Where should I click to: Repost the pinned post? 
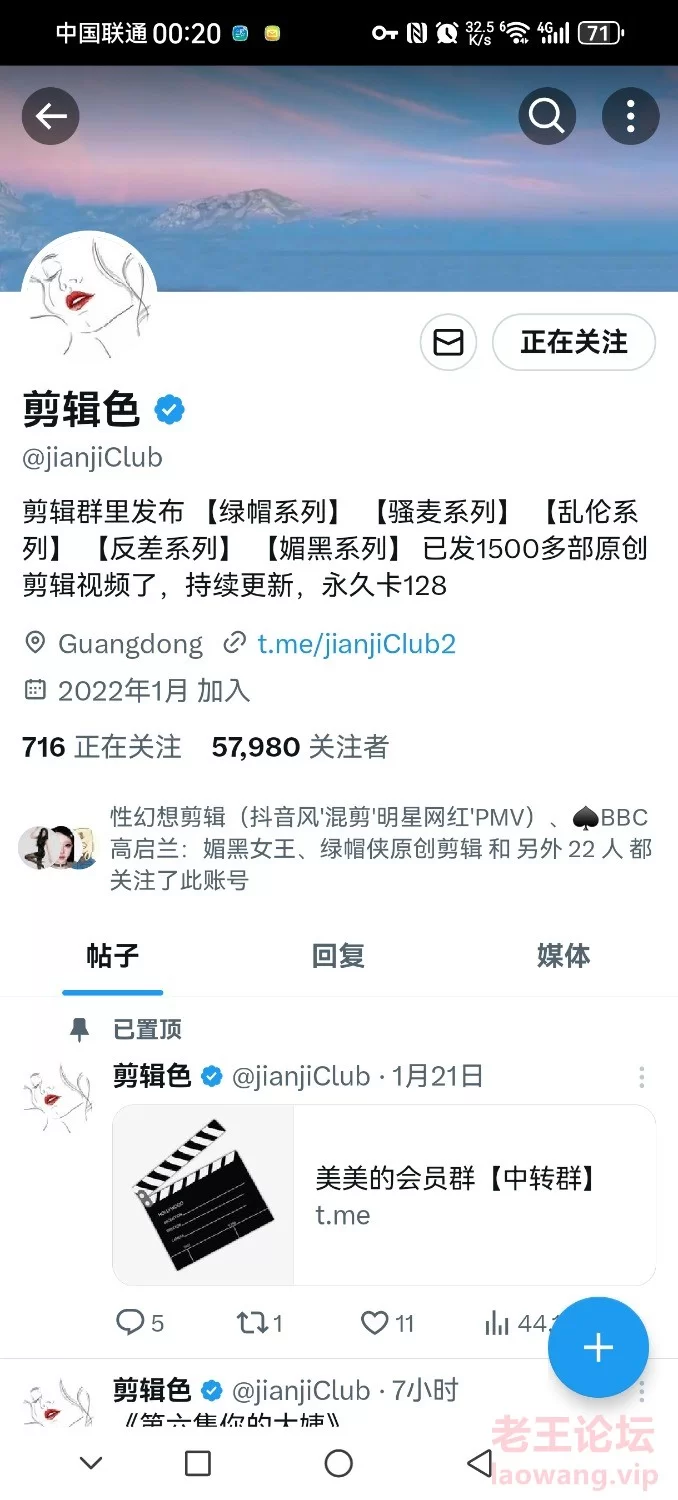click(259, 1323)
